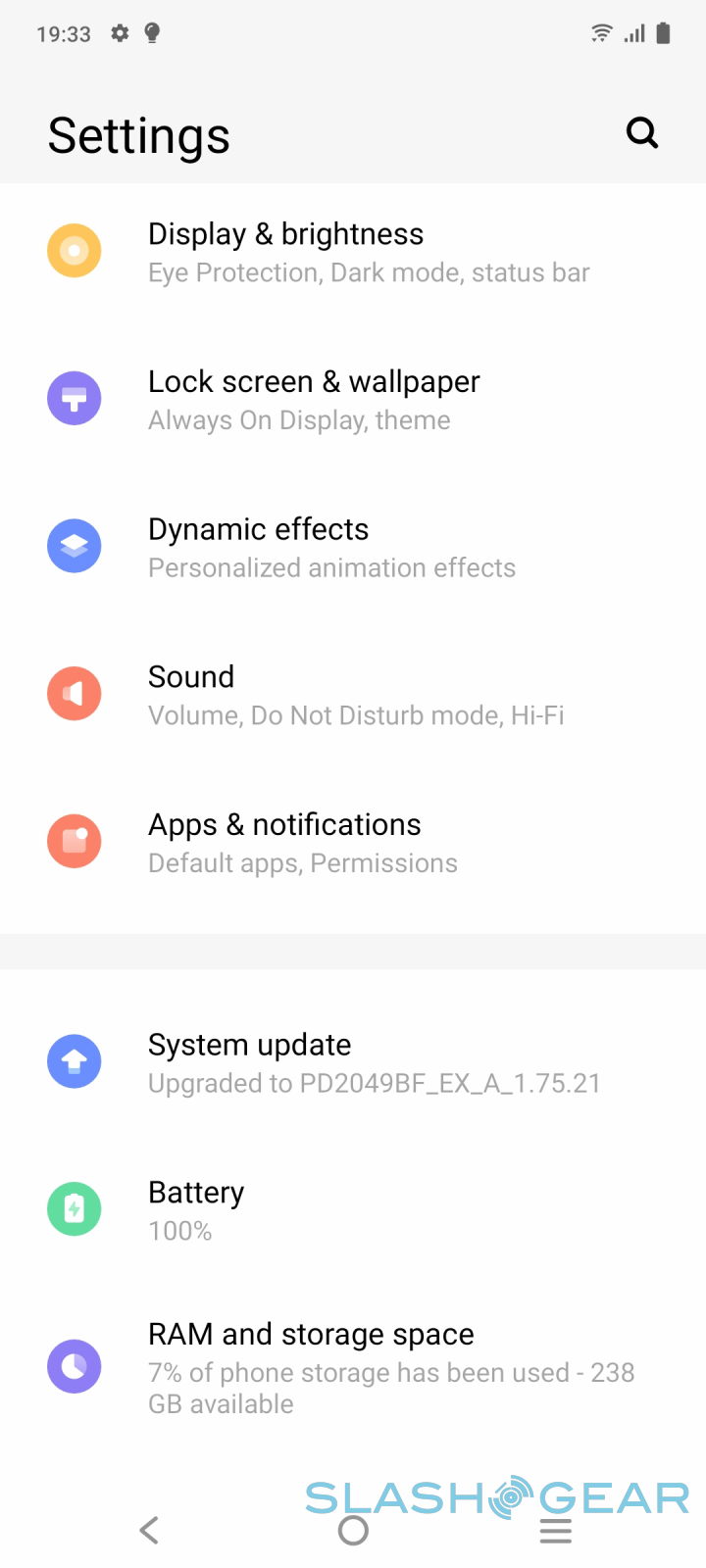Open Lock screen & wallpaper settings

coord(353,400)
